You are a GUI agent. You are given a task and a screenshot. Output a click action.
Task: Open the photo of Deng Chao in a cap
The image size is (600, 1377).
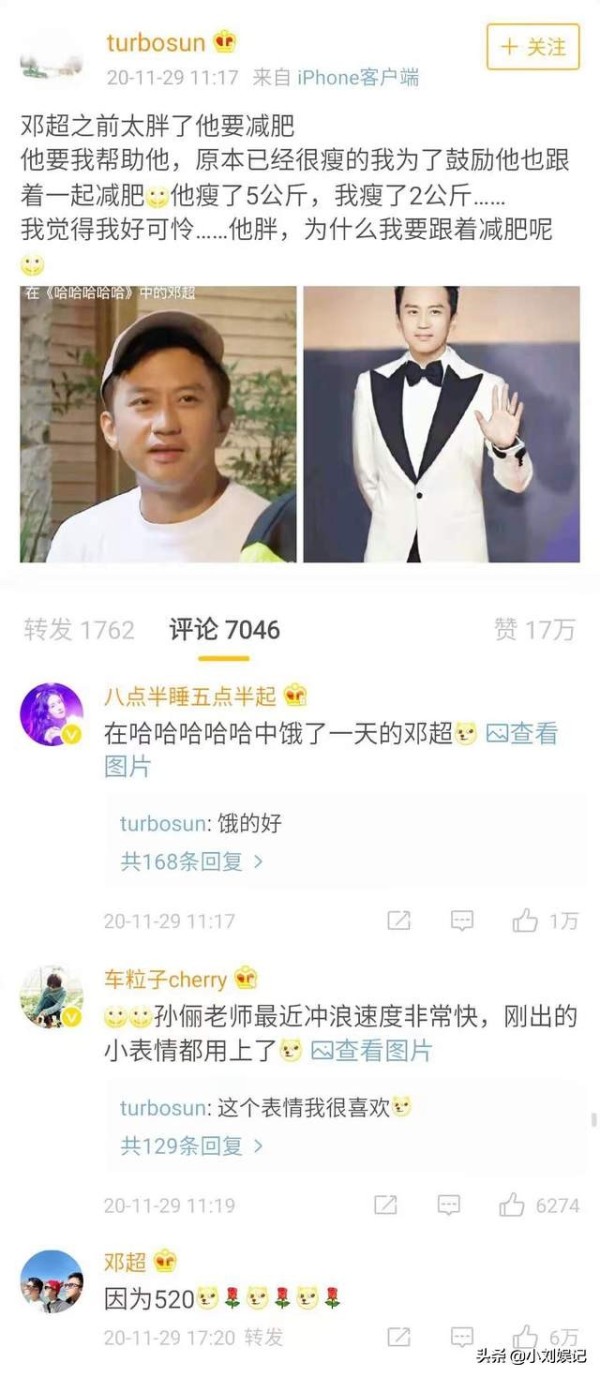click(x=159, y=424)
